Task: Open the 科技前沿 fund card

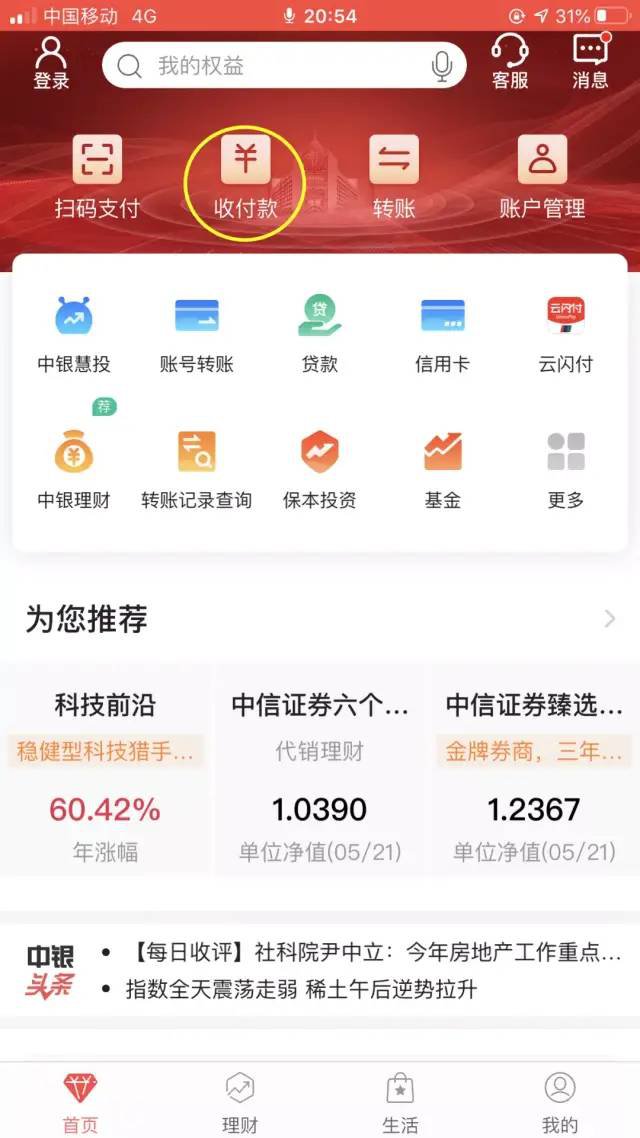Action: (105, 770)
